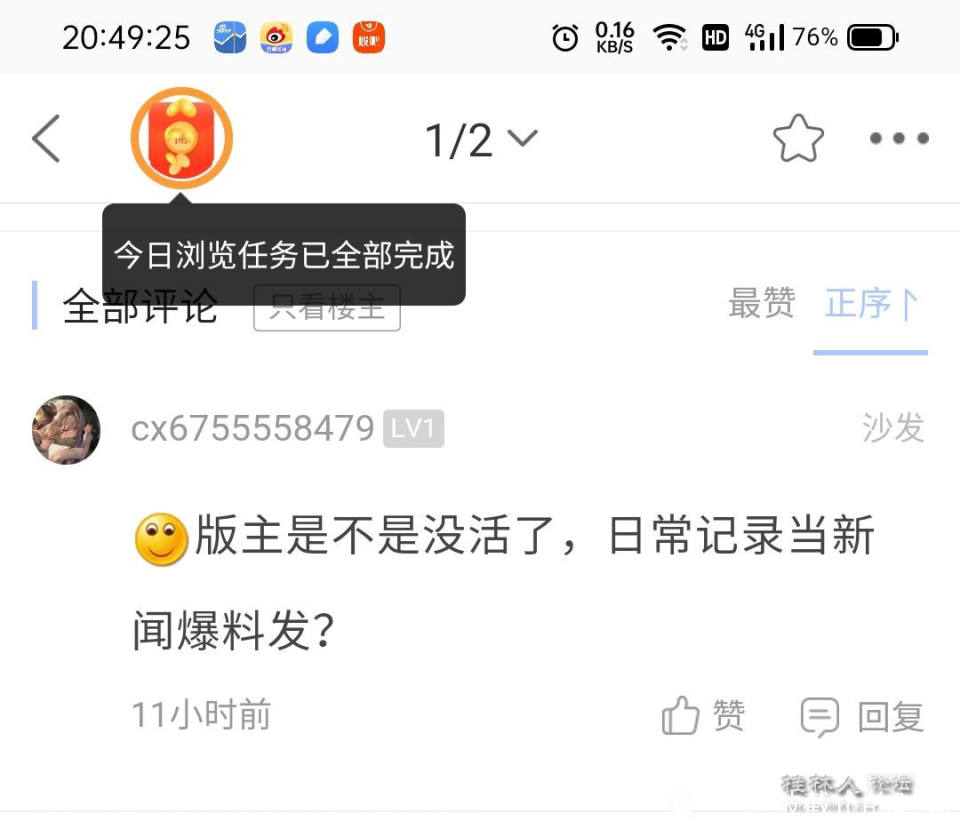Viewport: 960px width, 829px height.
Task: Expand the 1/2 page selector
Action: point(481,140)
